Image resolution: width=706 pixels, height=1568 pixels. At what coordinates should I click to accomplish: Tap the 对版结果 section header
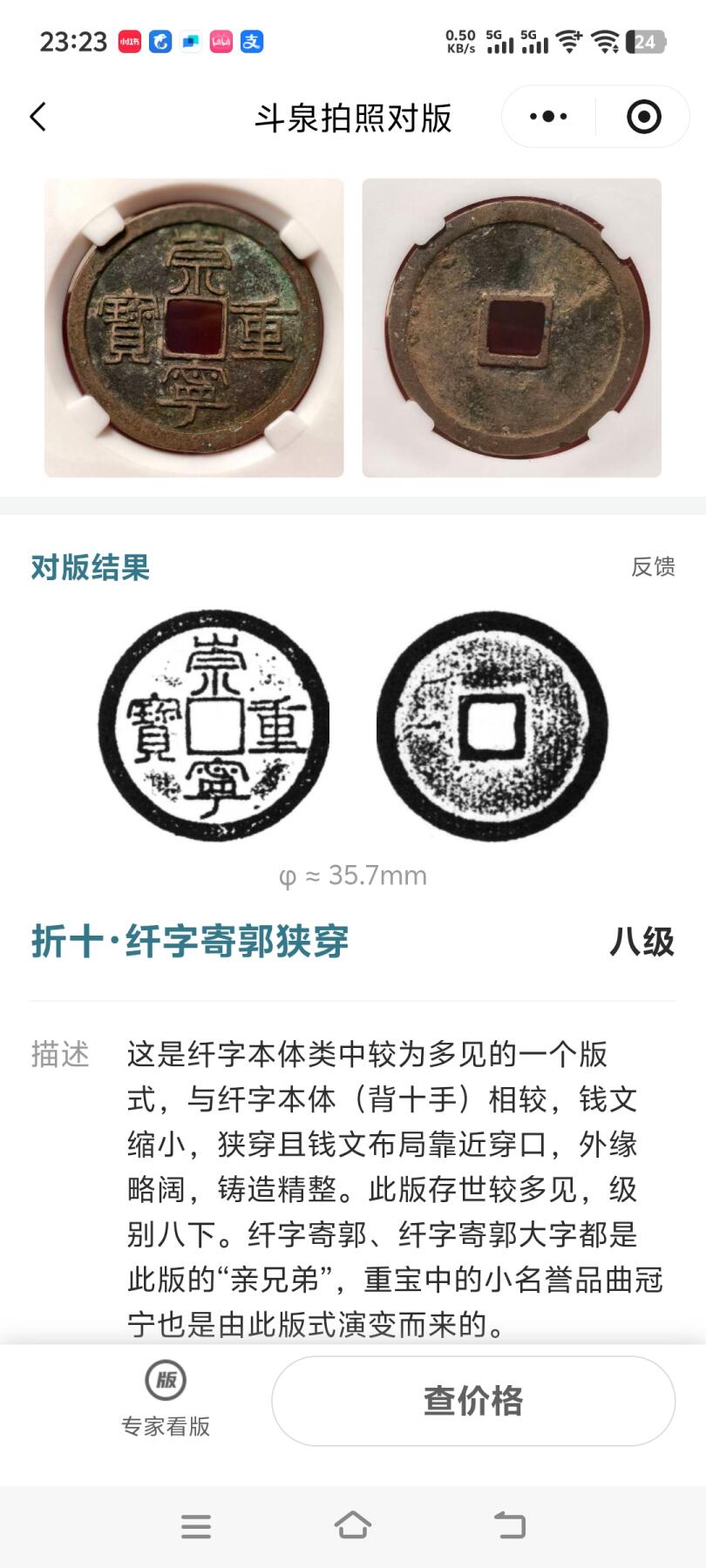88,569
